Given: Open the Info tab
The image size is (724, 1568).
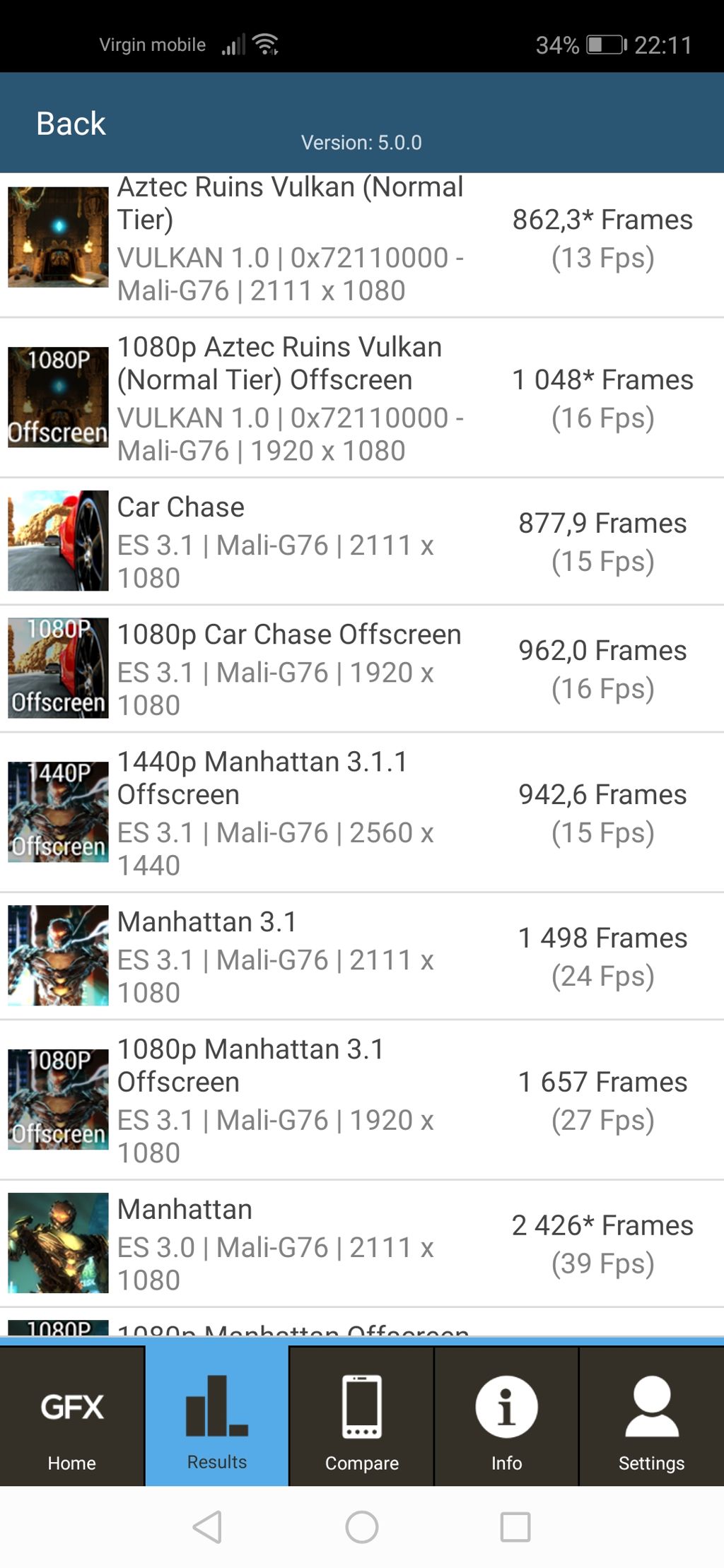Looking at the screenshot, I should pos(506,1415).
